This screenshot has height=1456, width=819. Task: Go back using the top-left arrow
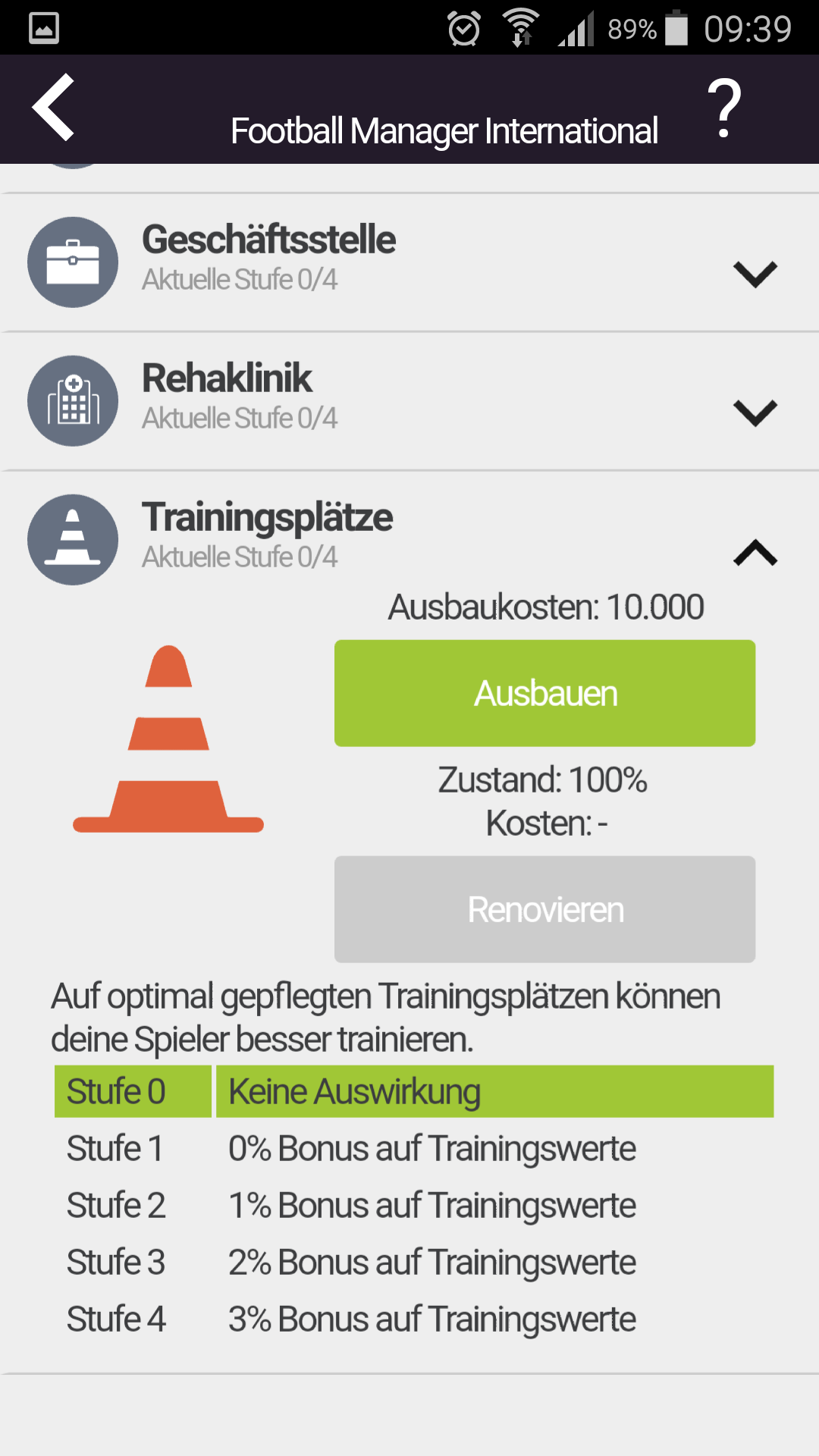[x=53, y=108]
